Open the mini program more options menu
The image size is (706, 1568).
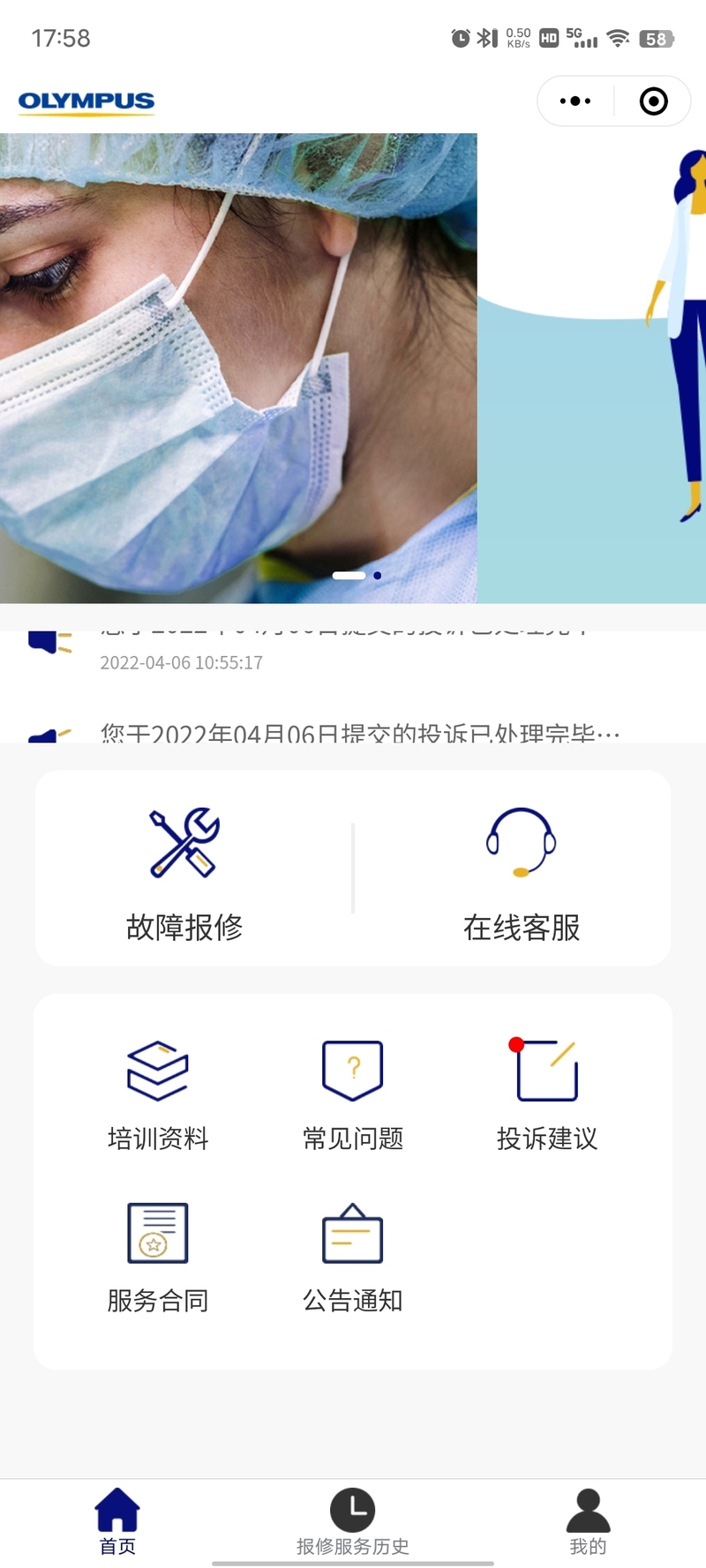575,101
